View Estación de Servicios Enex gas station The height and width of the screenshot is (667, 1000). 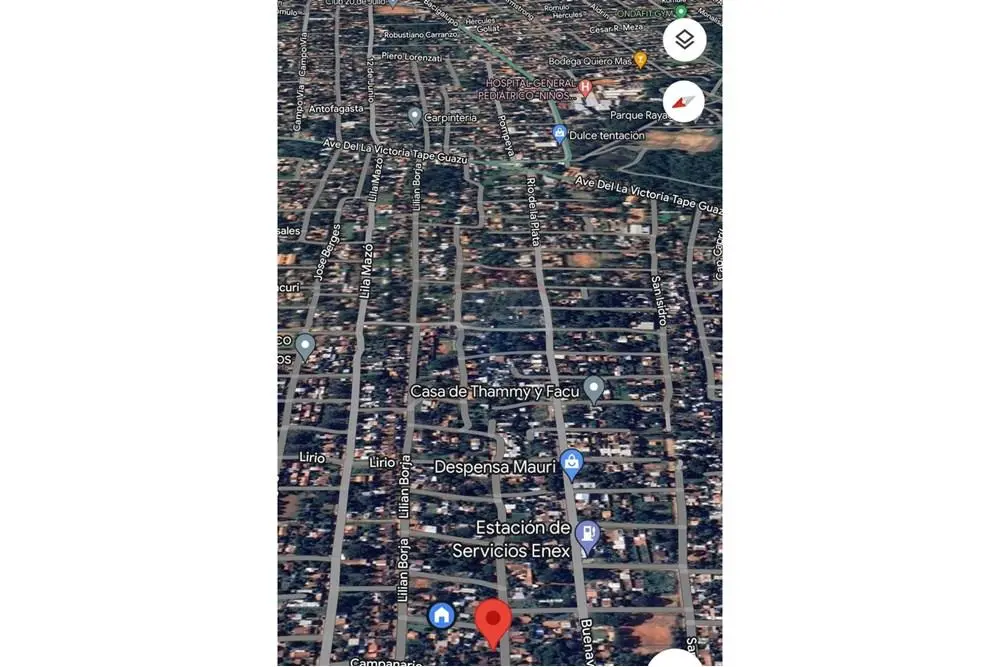pyautogui.click(x=587, y=536)
